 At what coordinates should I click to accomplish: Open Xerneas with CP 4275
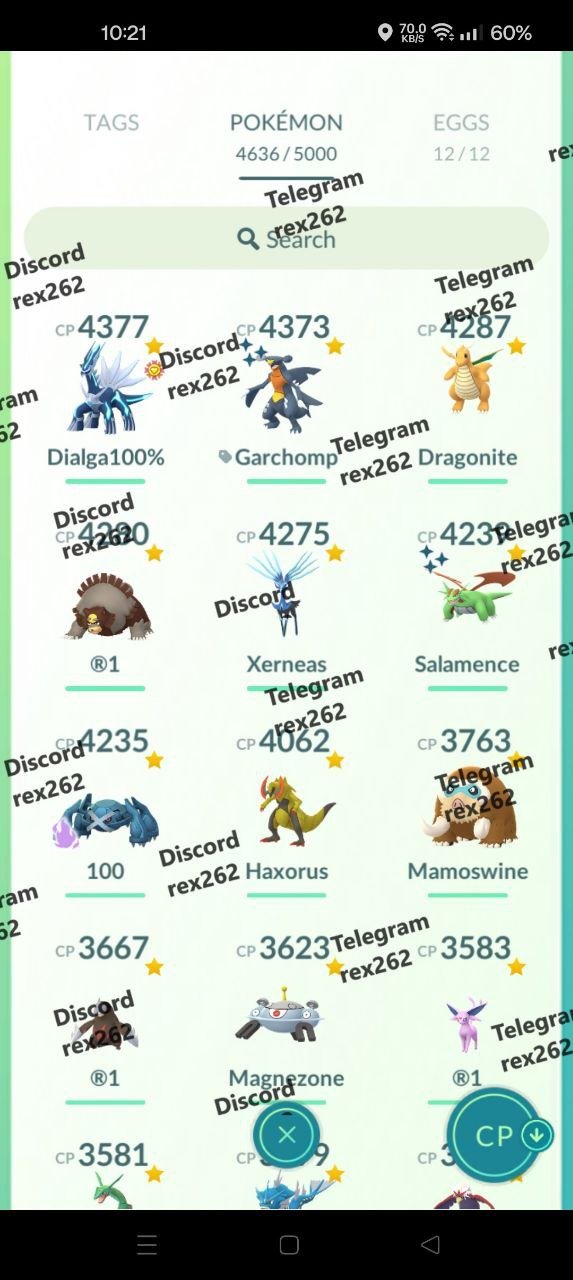tap(286, 604)
